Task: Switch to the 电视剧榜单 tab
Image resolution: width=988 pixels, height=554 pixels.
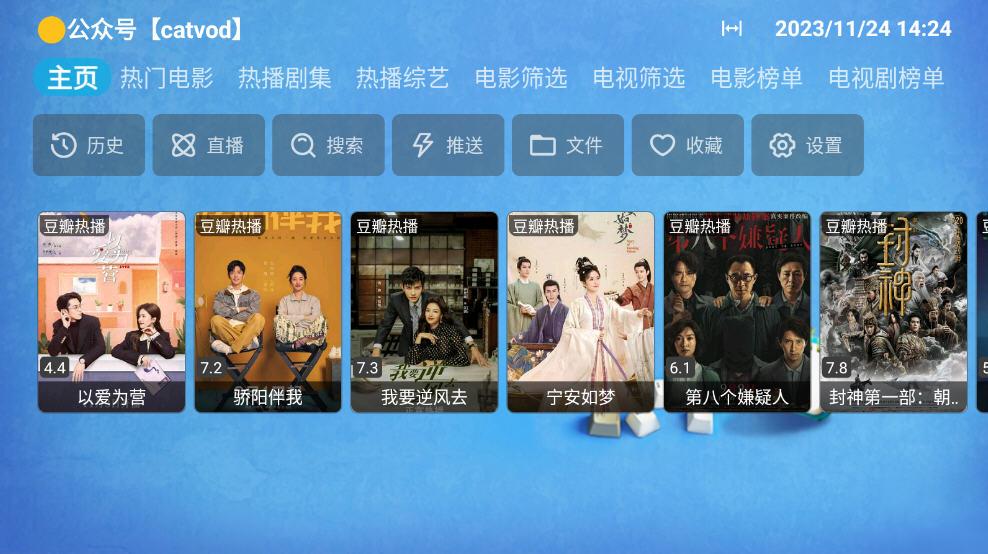Action: [887, 78]
